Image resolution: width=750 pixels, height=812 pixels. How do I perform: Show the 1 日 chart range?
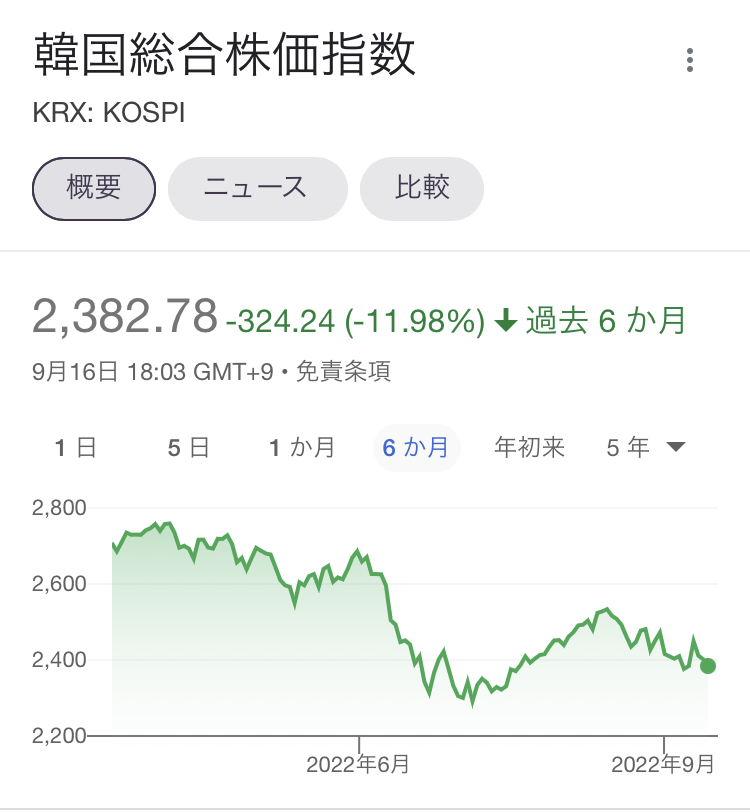pyautogui.click(x=76, y=447)
